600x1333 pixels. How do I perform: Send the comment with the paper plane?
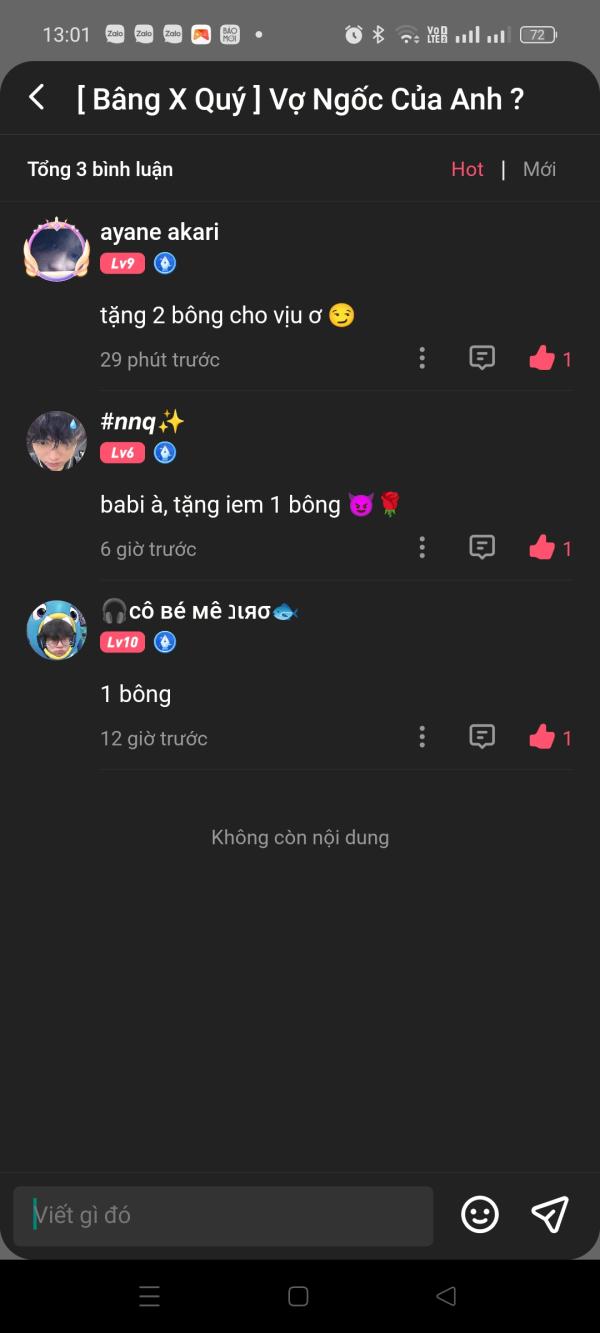550,1214
